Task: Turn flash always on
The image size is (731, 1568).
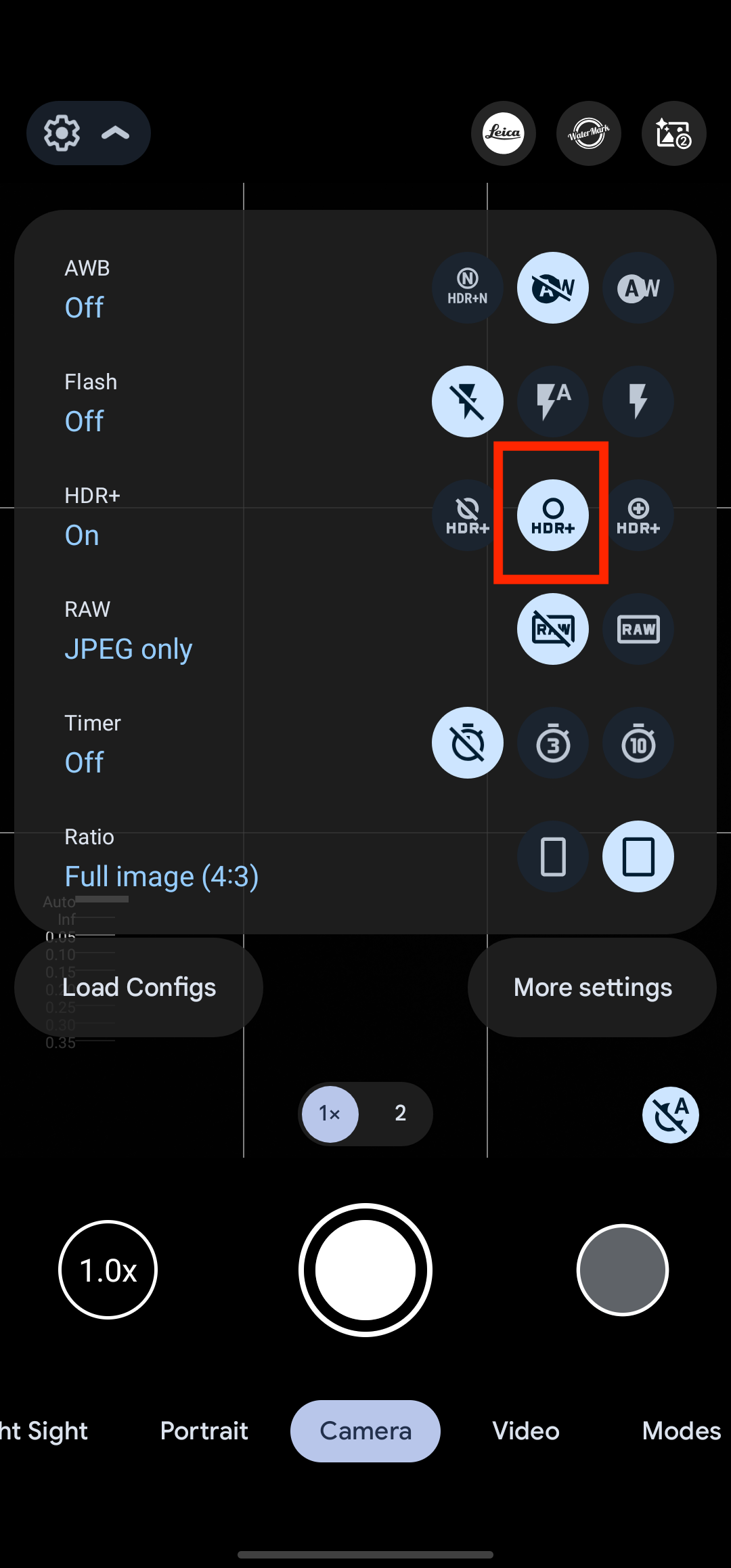Action: pos(638,401)
